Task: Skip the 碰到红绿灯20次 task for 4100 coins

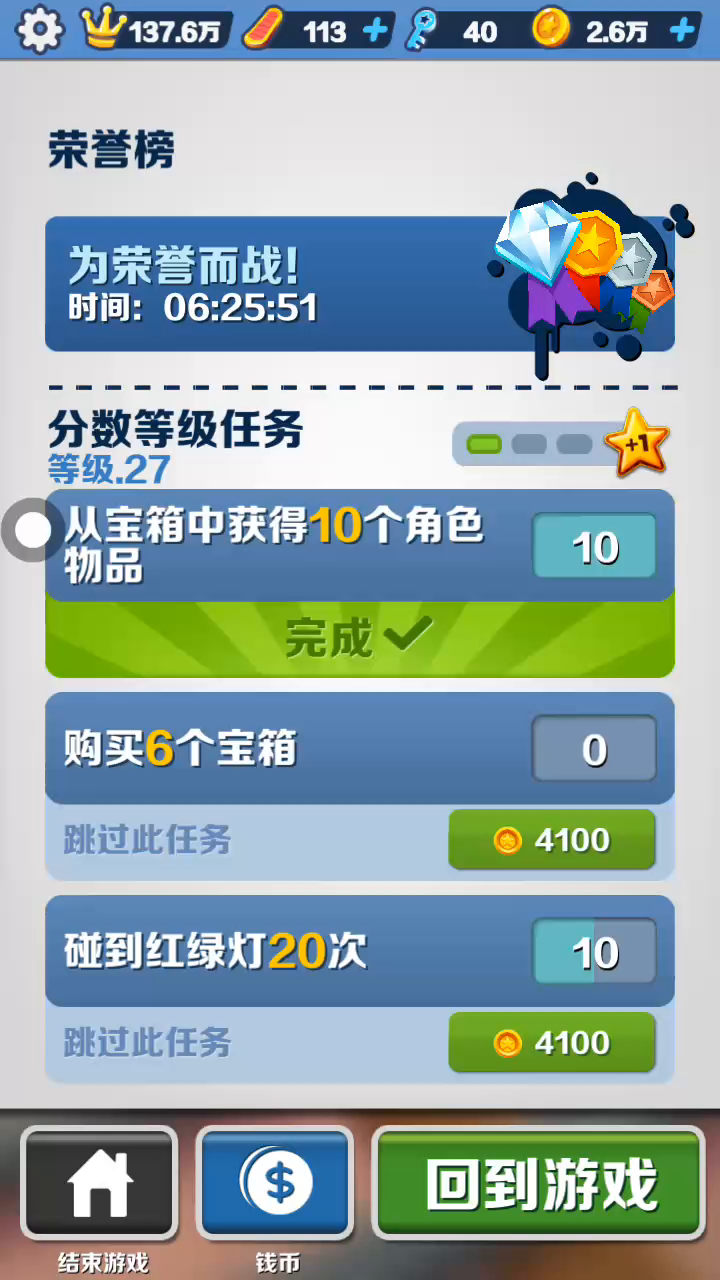Action: (x=551, y=1043)
